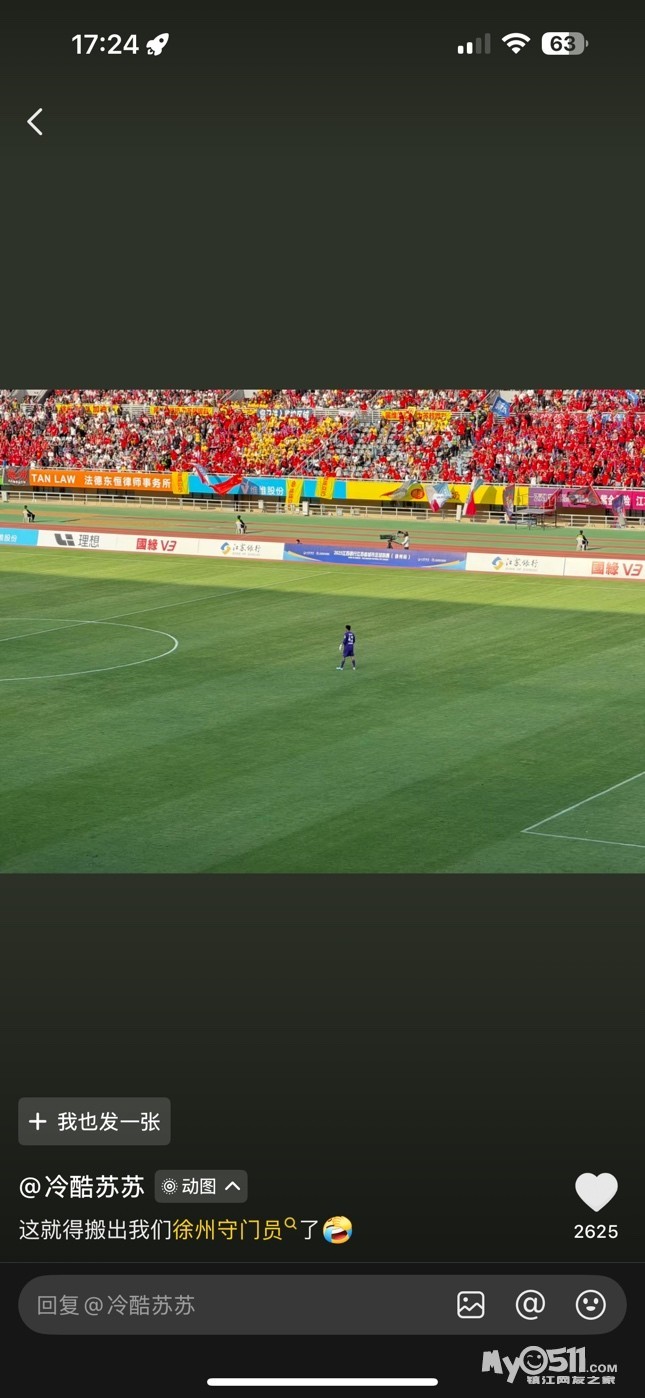The image size is (645, 1398).
Task: Attach an image to the reply
Action: [x=471, y=1305]
